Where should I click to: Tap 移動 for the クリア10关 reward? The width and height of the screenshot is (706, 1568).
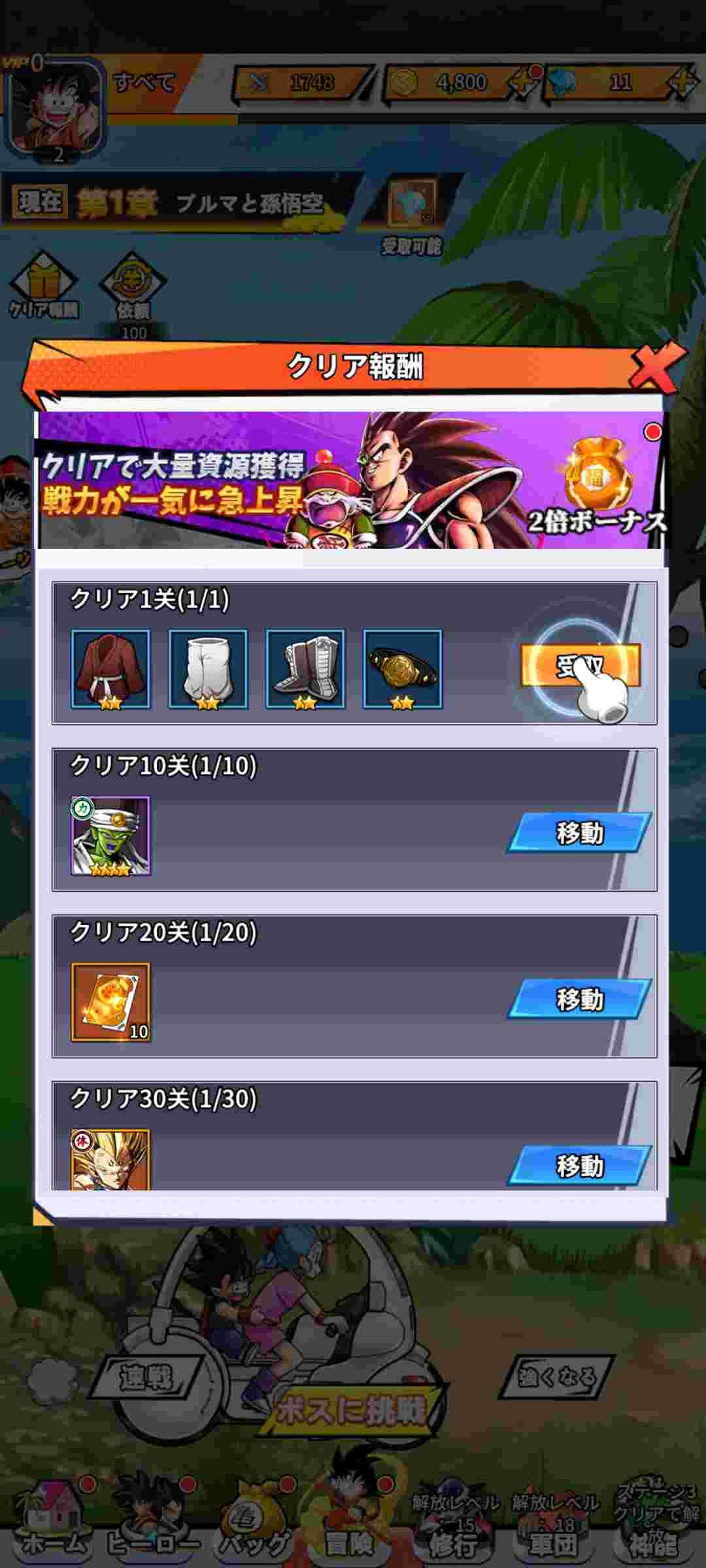579,833
